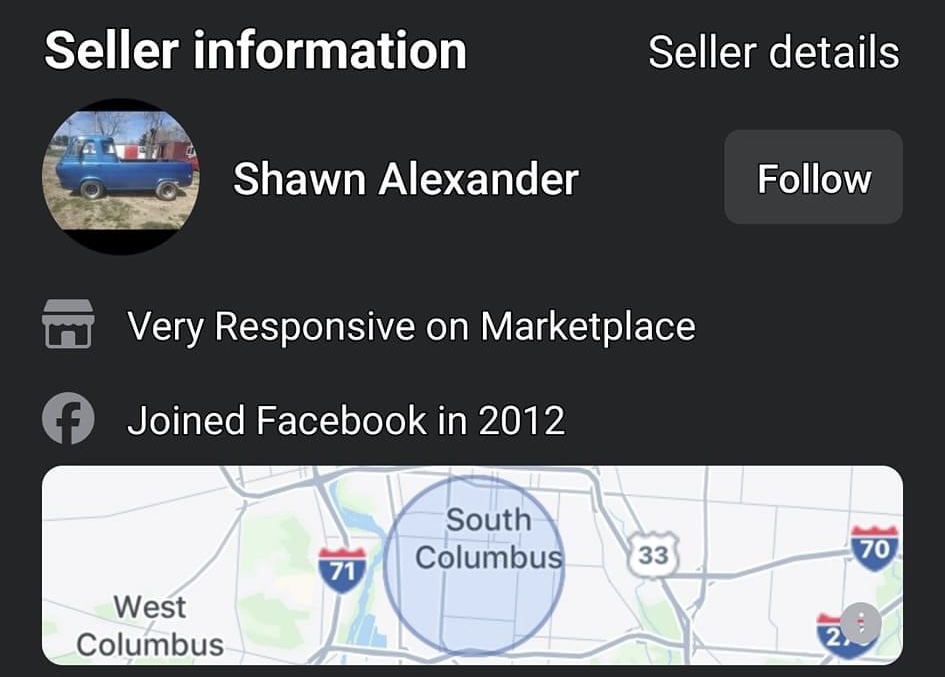Open the Seller details link
Image resolution: width=945 pixels, height=677 pixels.
[x=773, y=52]
